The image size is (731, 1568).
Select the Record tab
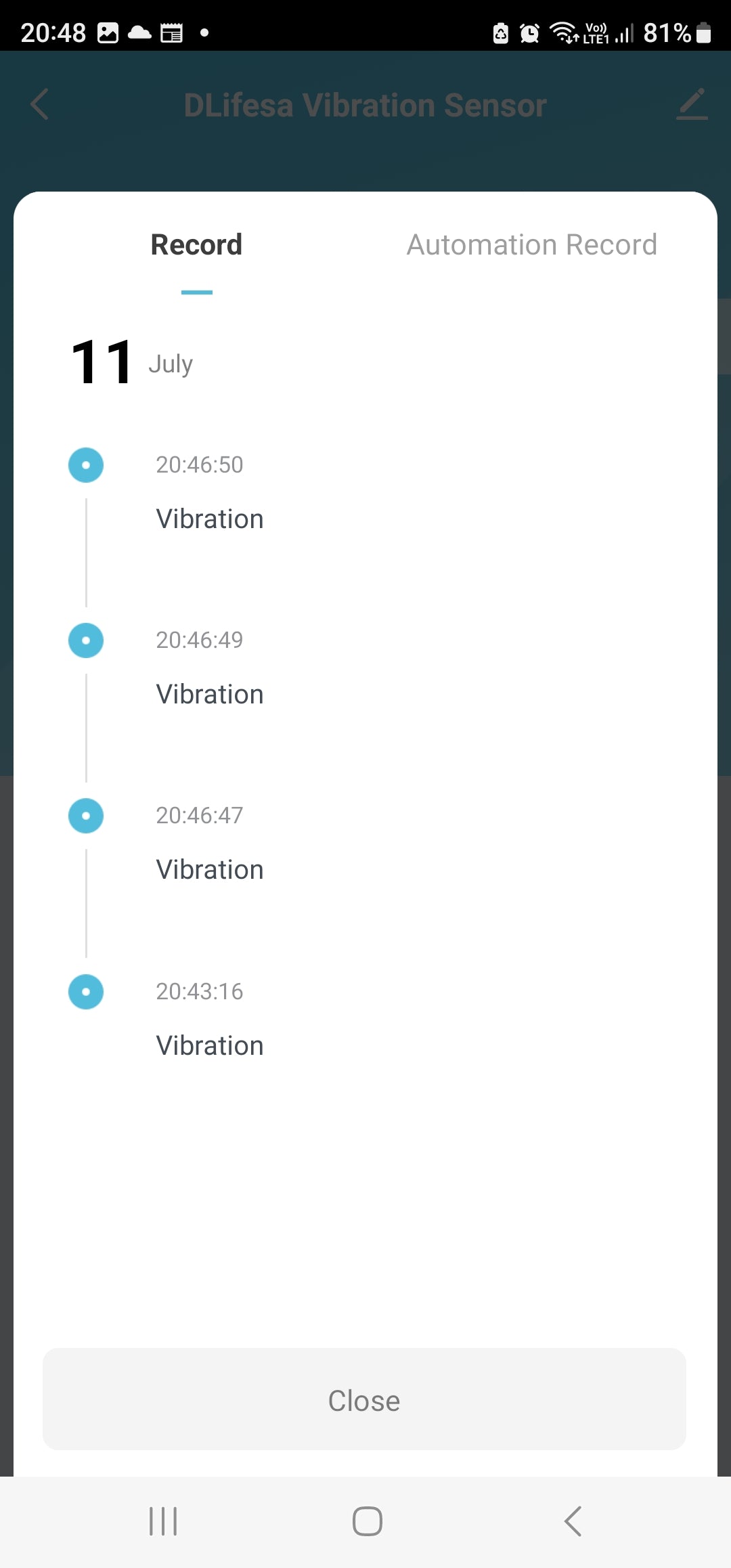pos(196,245)
